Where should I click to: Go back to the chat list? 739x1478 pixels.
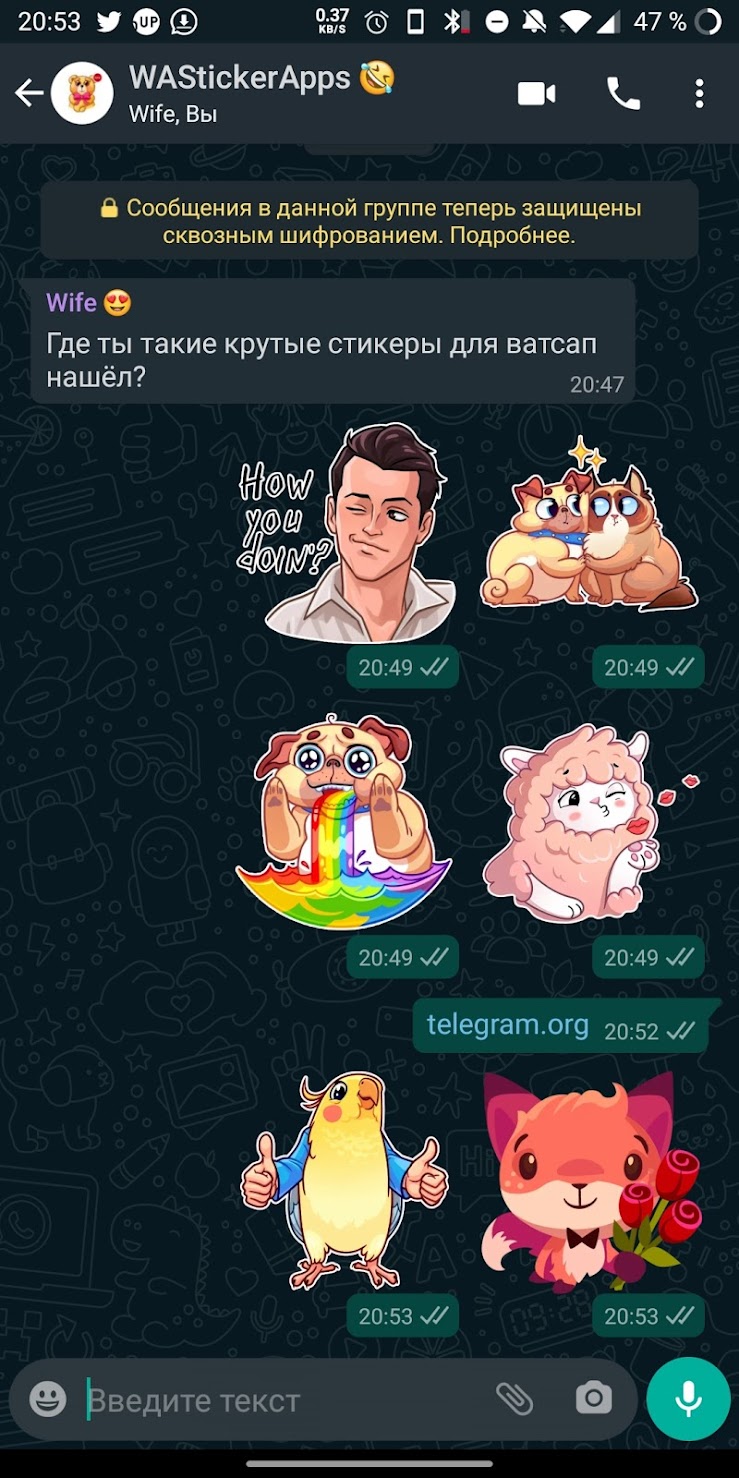[x=28, y=94]
